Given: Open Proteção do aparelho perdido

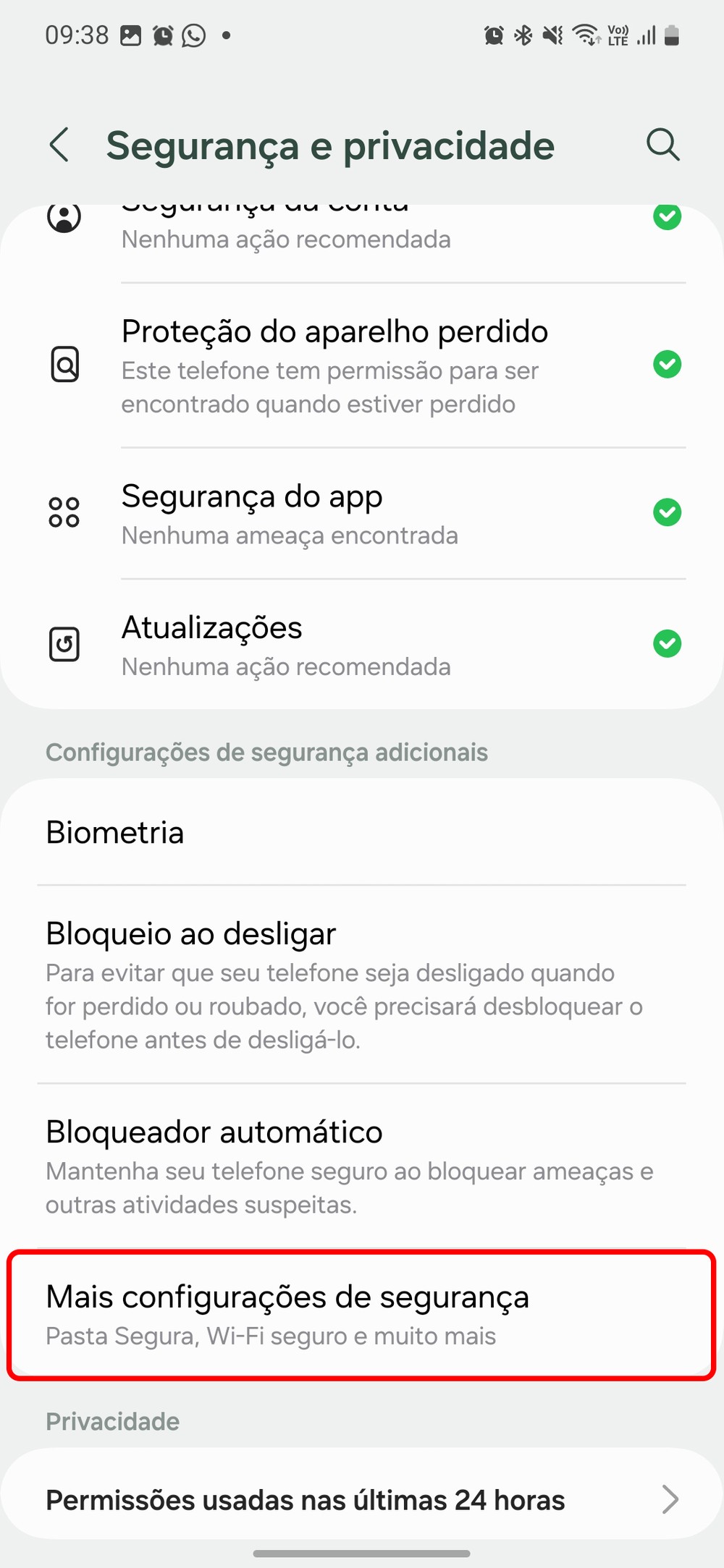Looking at the screenshot, I should (362, 365).
